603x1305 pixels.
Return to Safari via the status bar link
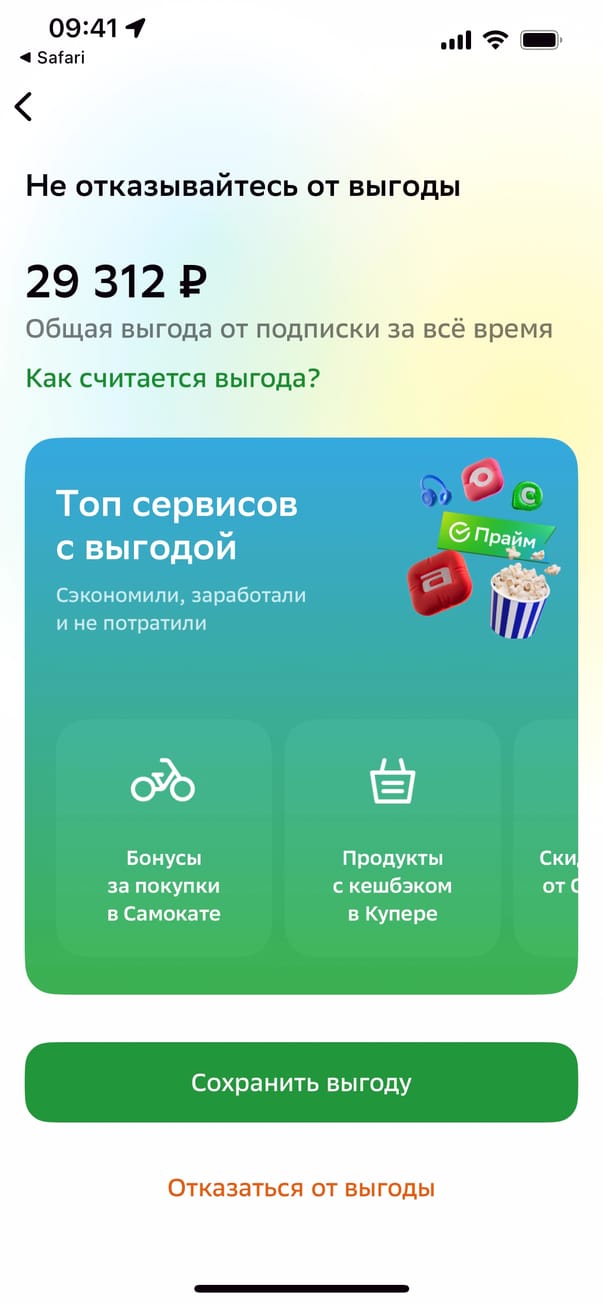coord(52,58)
